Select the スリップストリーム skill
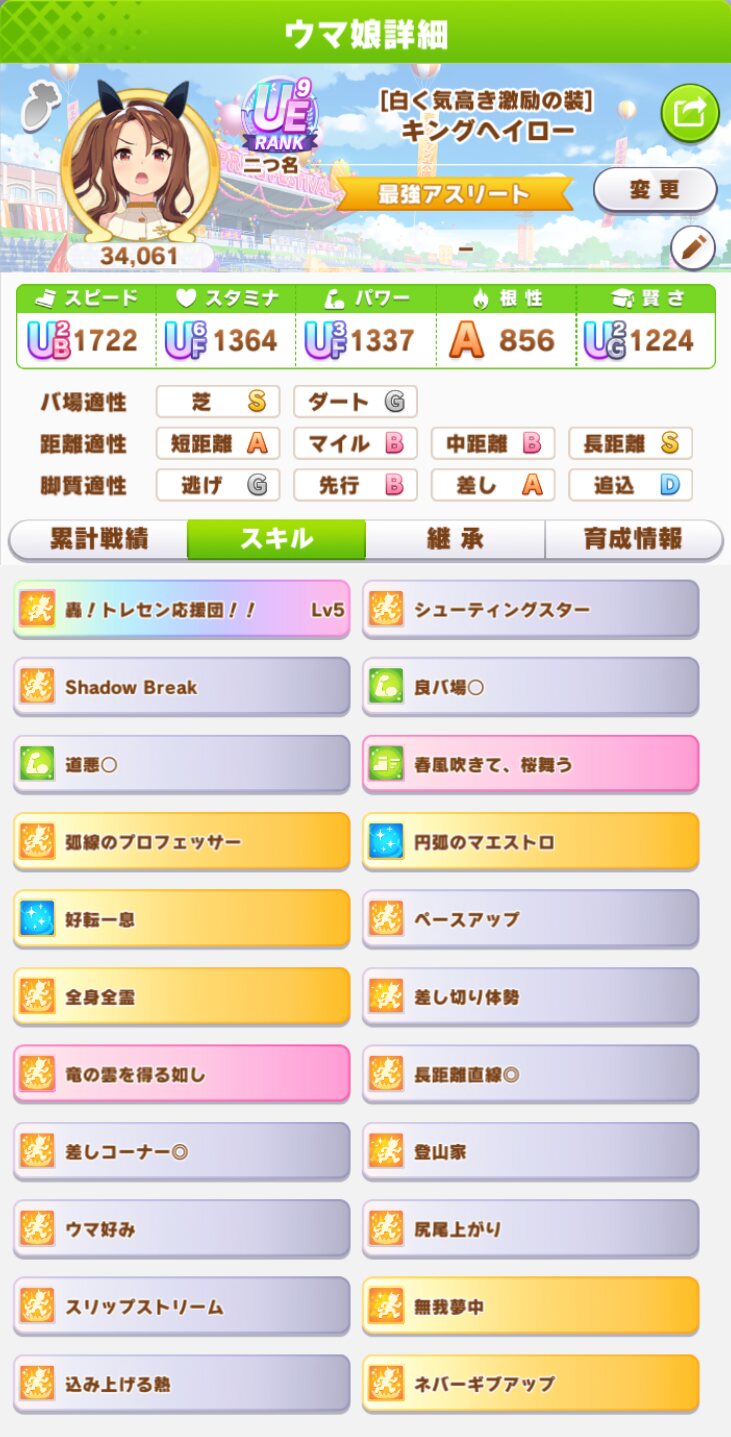Viewport: 731px width, 1437px height. [182, 1306]
